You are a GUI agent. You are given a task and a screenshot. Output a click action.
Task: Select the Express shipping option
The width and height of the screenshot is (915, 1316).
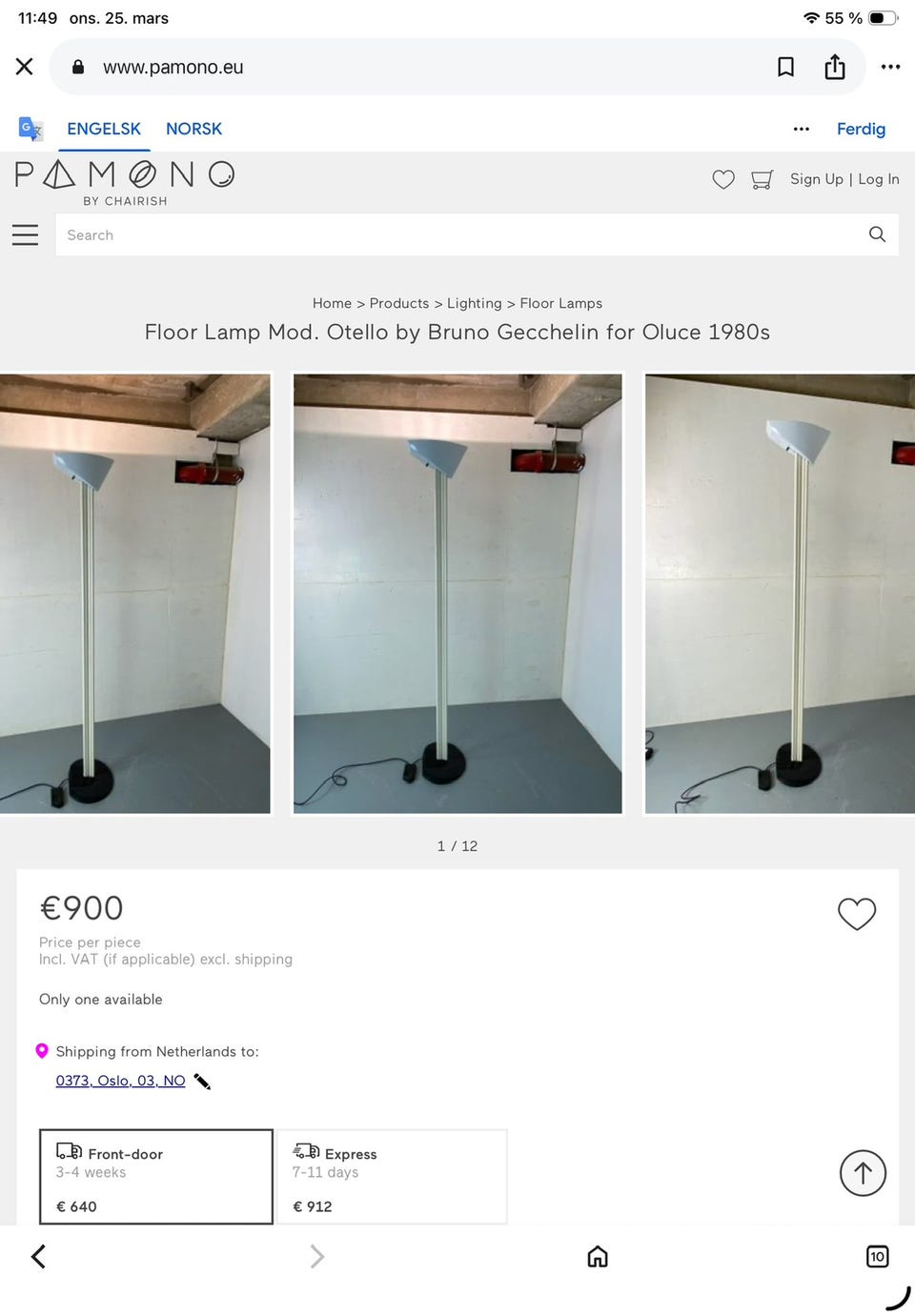(x=392, y=1177)
